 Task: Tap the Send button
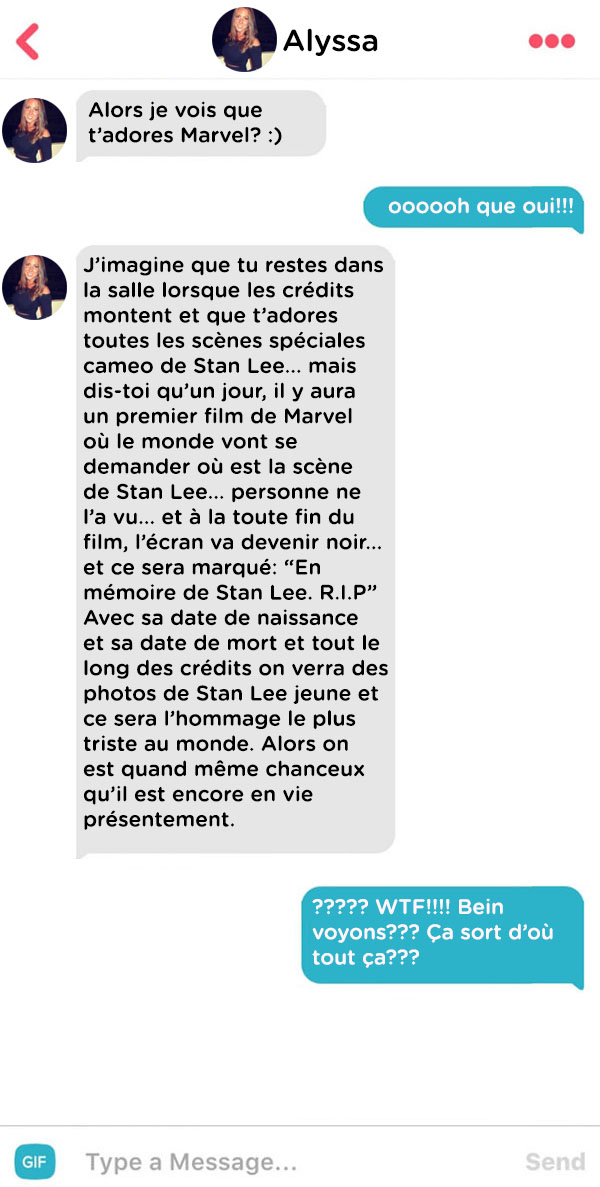click(555, 1161)
